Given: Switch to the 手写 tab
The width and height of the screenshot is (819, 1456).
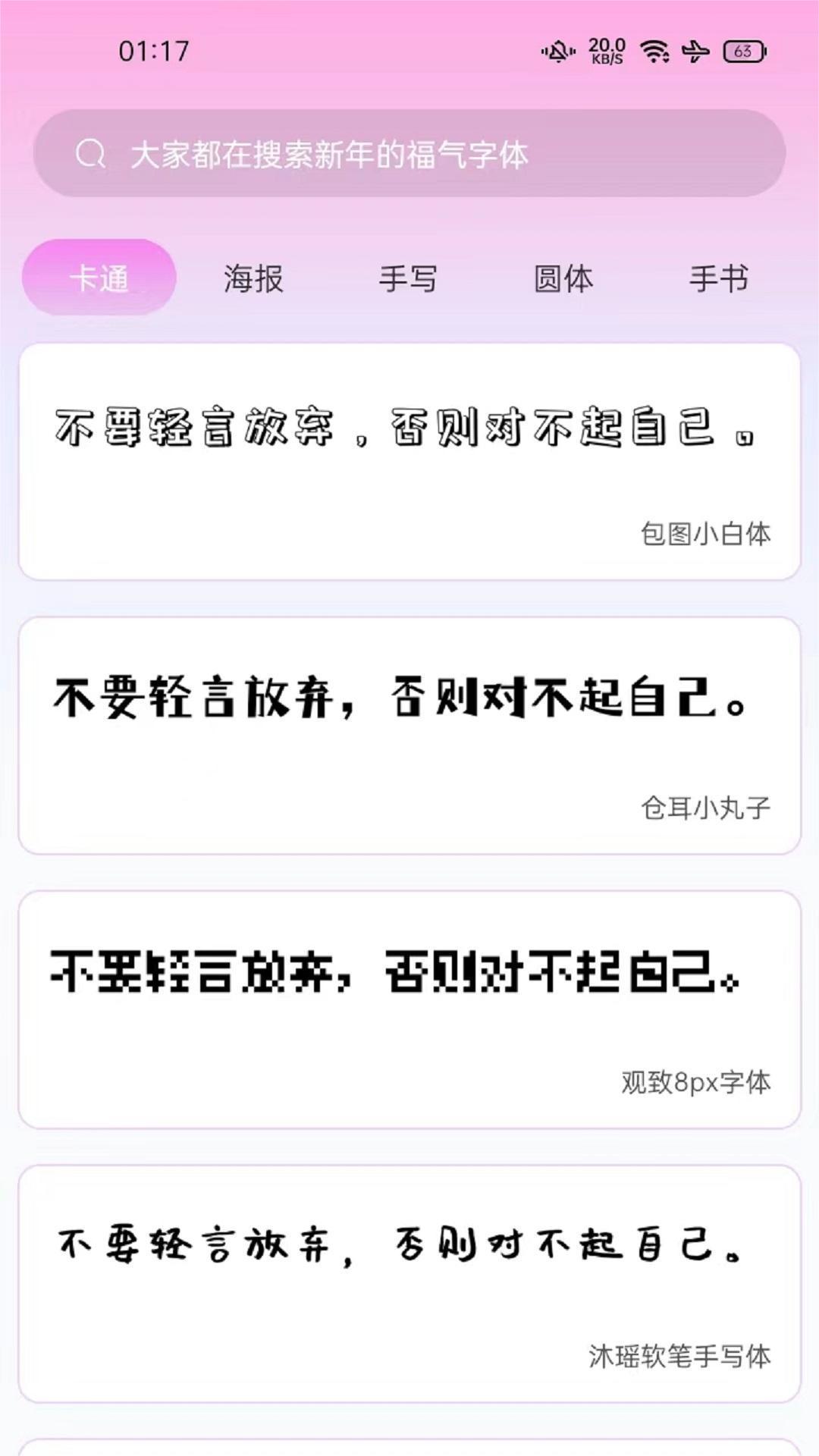Looking at the screenshot, I should [409, 278].
